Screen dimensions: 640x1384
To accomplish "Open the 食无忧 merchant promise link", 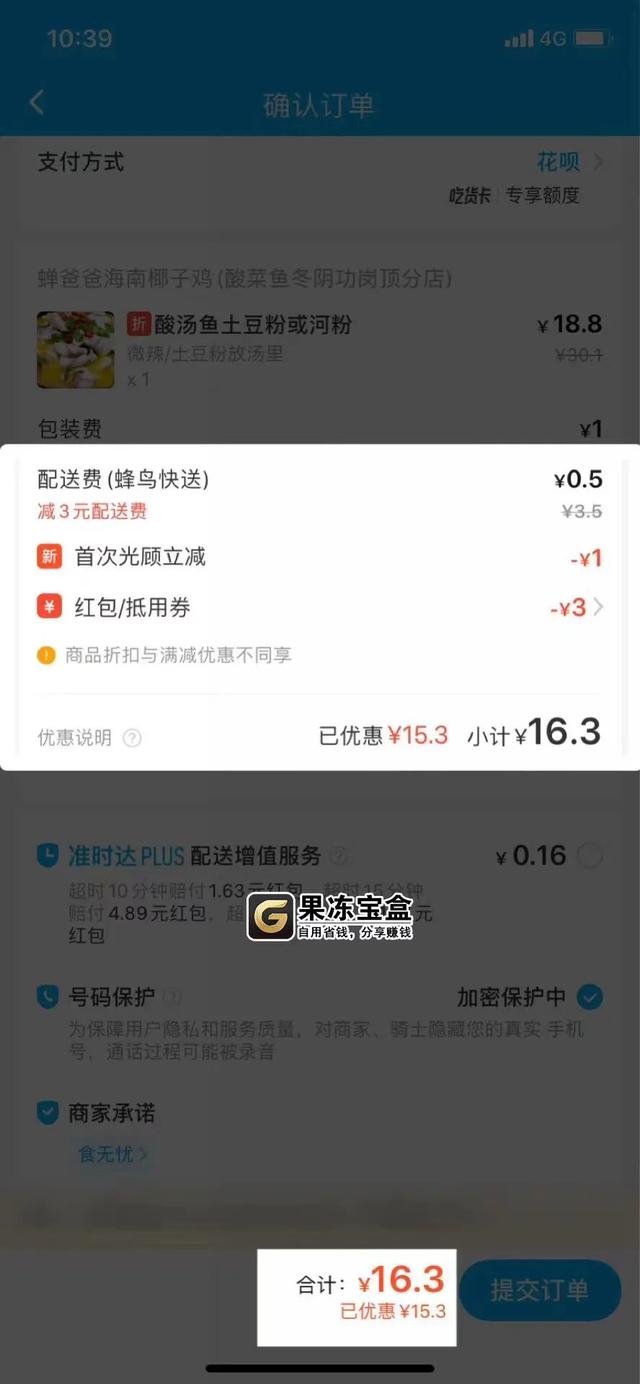I will 112,1154.
